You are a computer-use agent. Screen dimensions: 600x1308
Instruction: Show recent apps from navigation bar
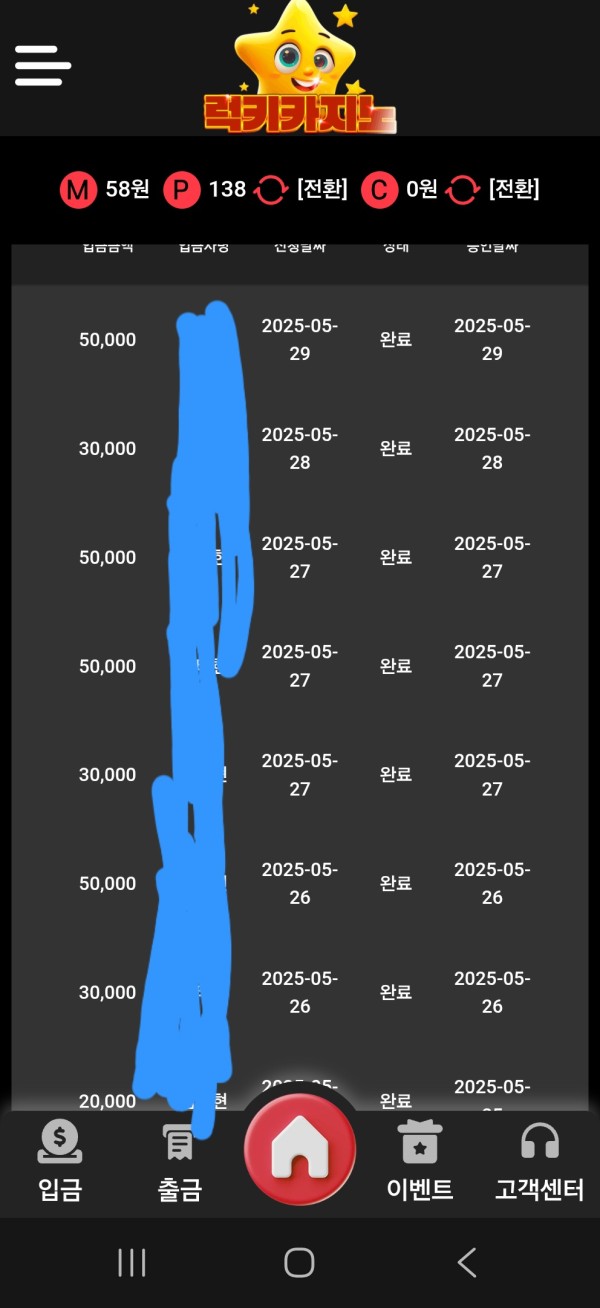[x=132, y=1263]
